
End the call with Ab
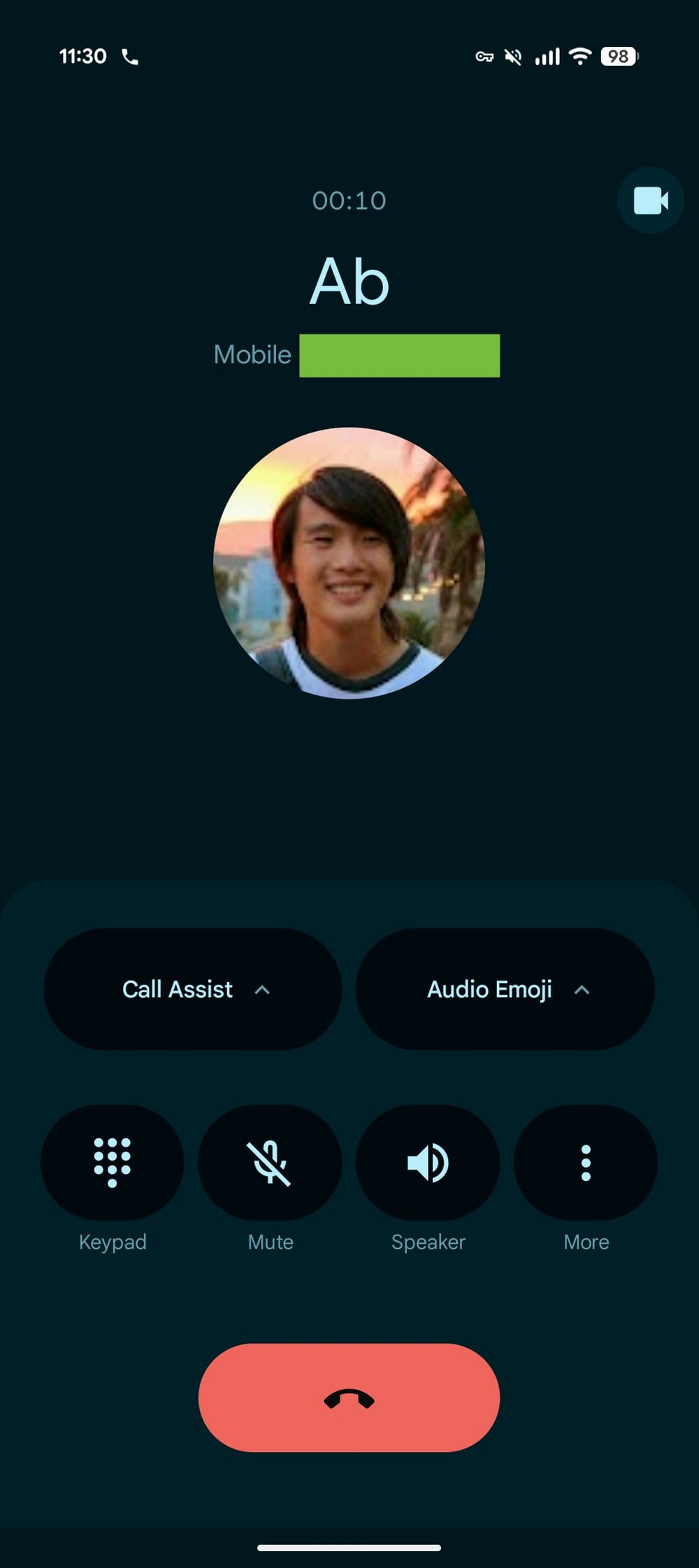(x=349, y=1398)
